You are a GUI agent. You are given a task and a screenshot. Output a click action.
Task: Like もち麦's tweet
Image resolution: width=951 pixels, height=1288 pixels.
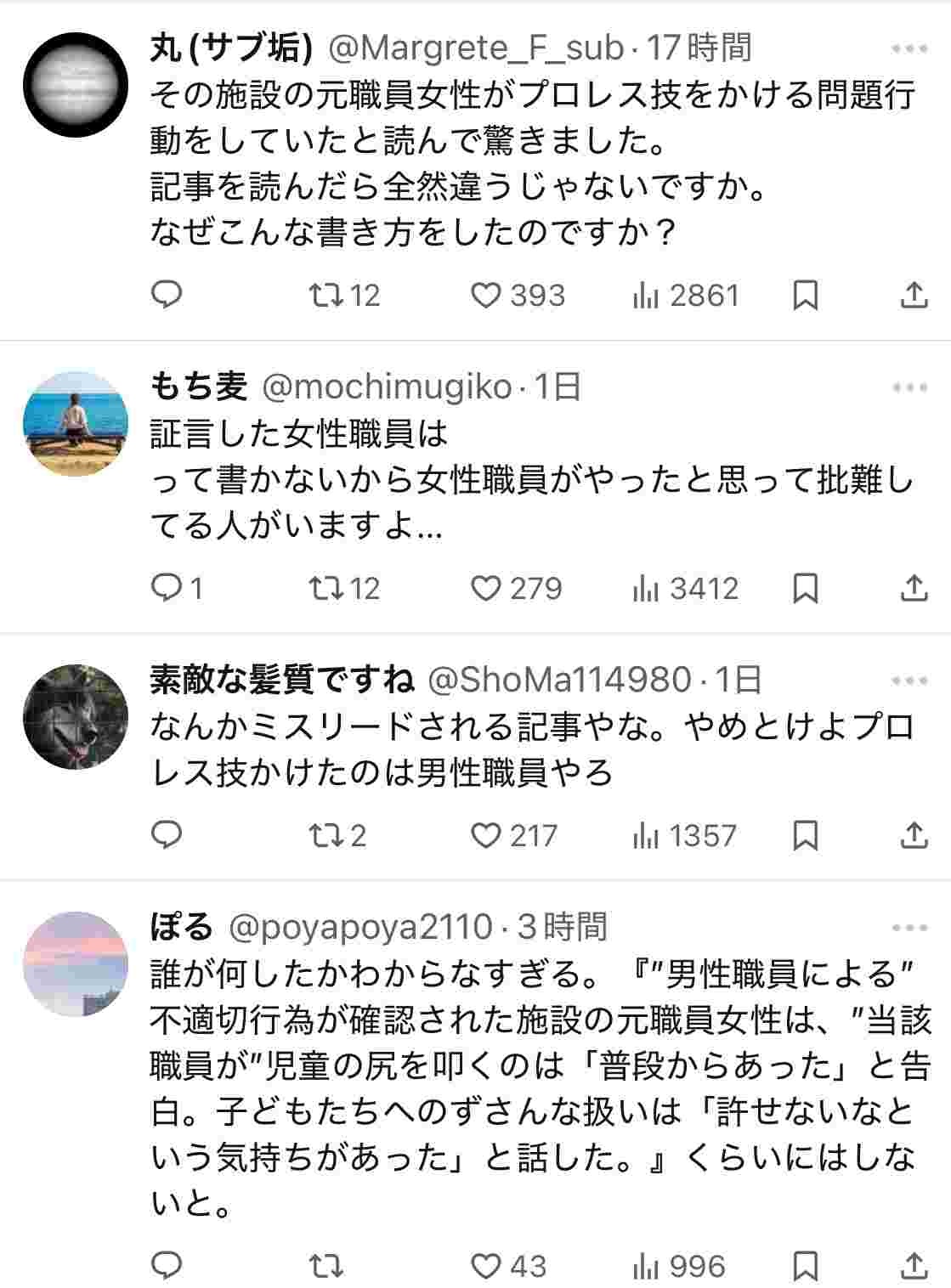[486, 589]
